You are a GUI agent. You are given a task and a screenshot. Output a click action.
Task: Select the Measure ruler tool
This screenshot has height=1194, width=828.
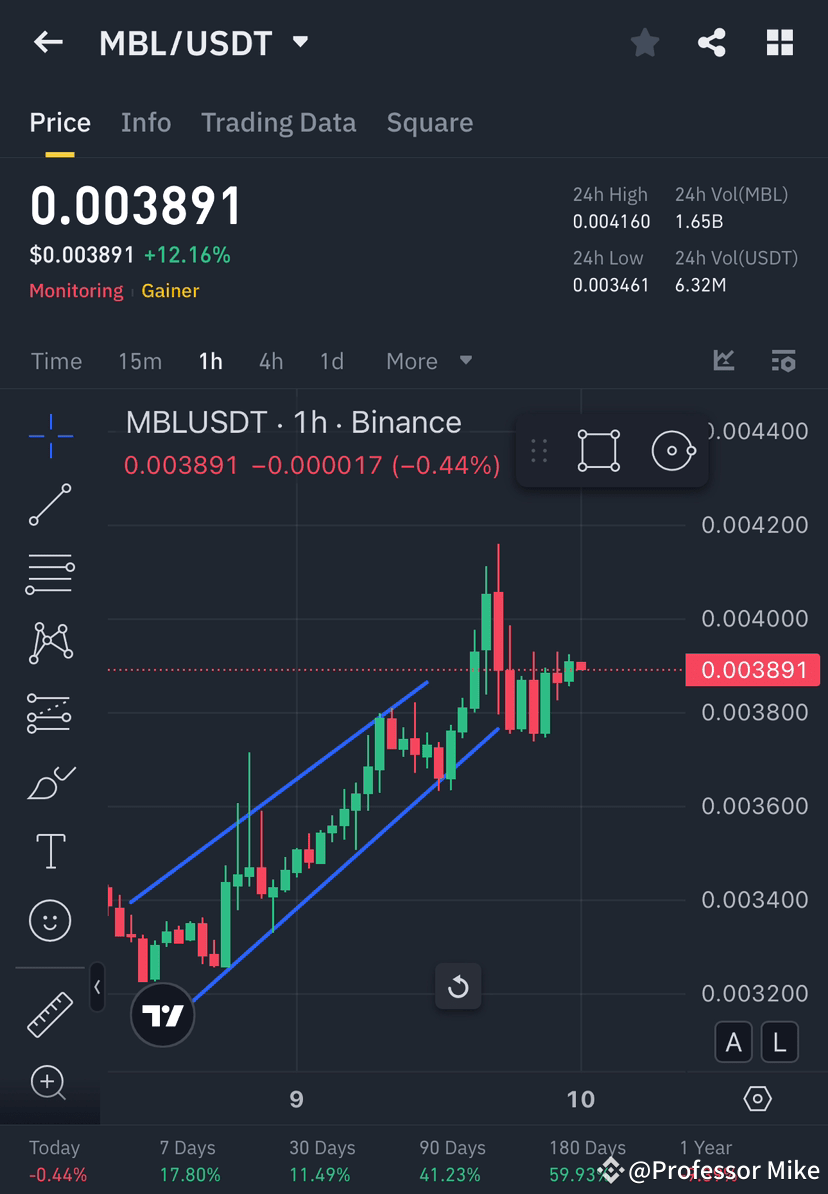tap(50, 1013)
